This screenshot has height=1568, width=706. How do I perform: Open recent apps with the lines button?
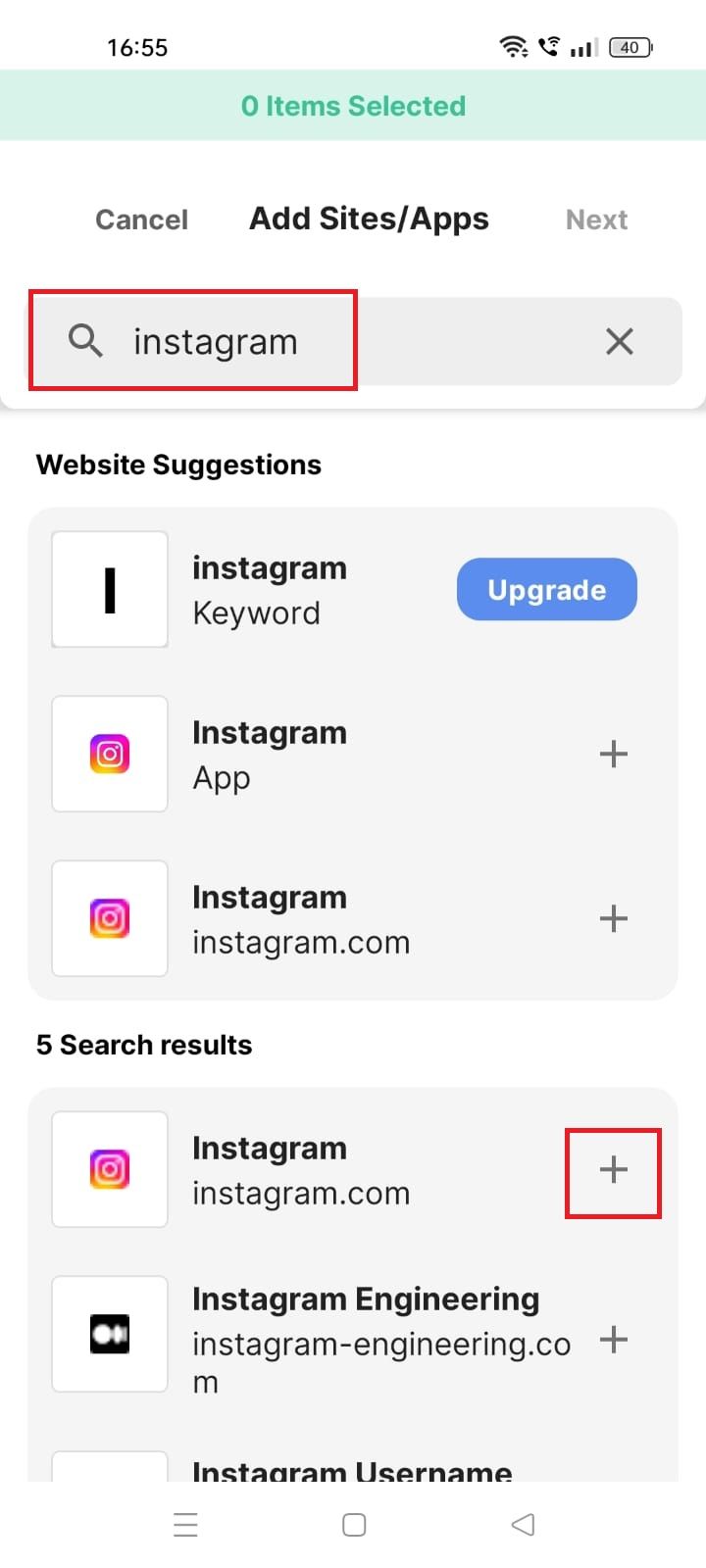(x=185, y=1524)
